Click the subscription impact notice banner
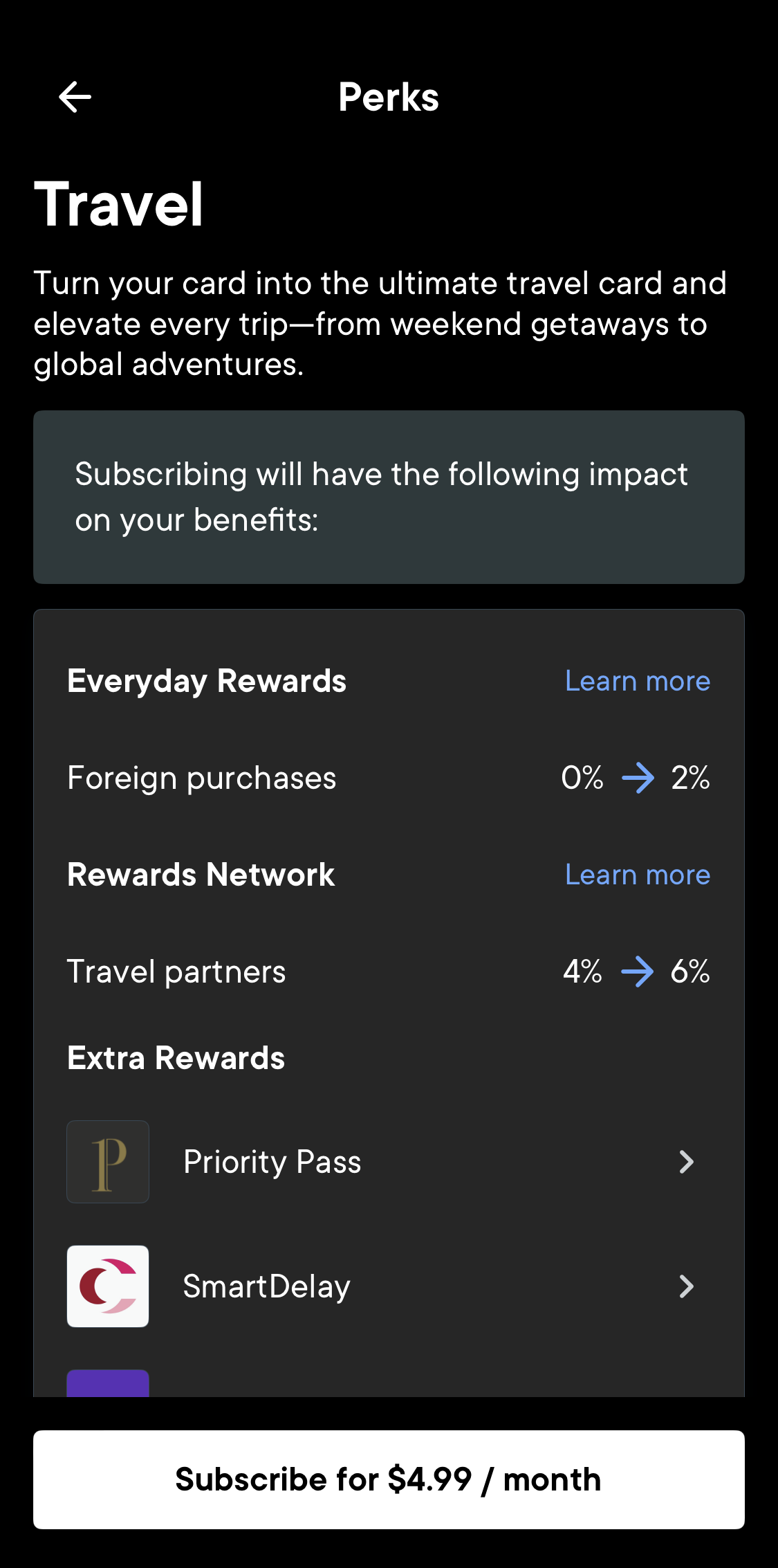778x1568 pixels. click(x=389, y=497)
